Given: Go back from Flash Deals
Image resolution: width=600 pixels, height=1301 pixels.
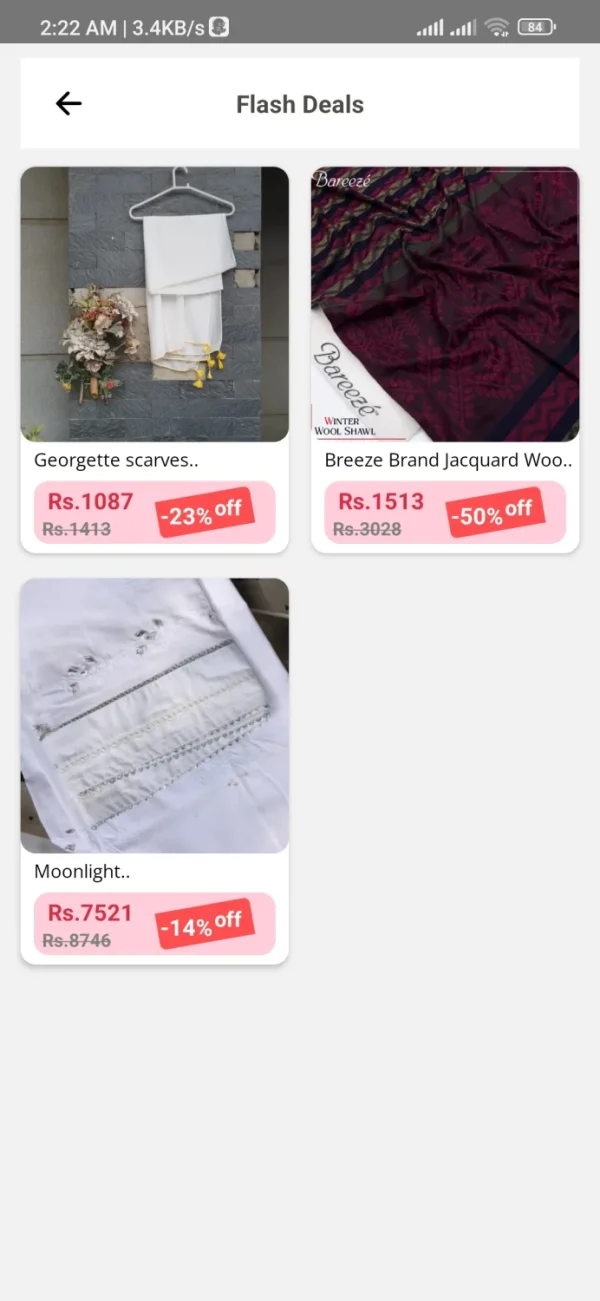Looking at the screenshot, I should pyautogui.click(x=68, y=103).
